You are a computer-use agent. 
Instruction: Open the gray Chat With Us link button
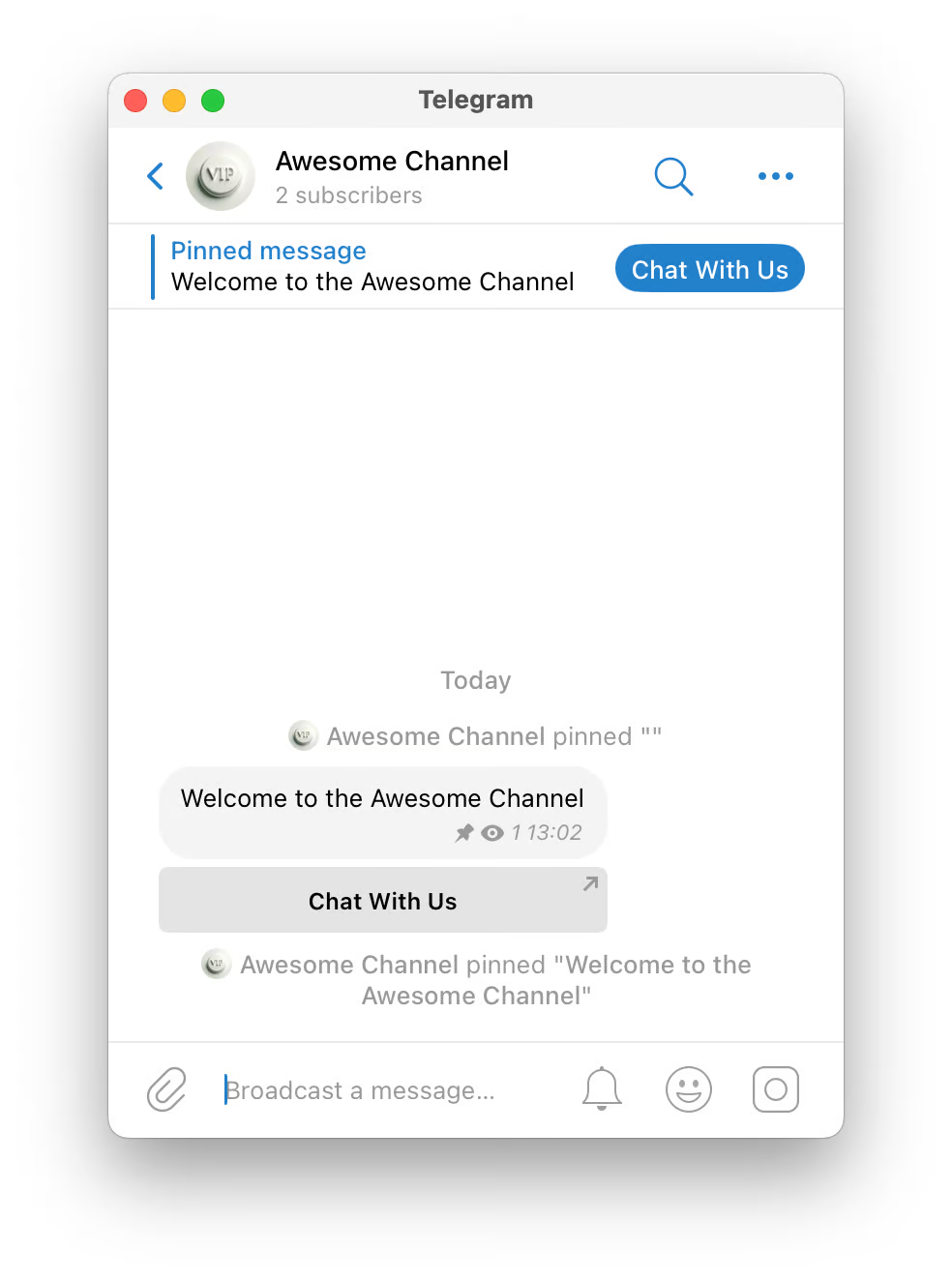pos(382,901)
